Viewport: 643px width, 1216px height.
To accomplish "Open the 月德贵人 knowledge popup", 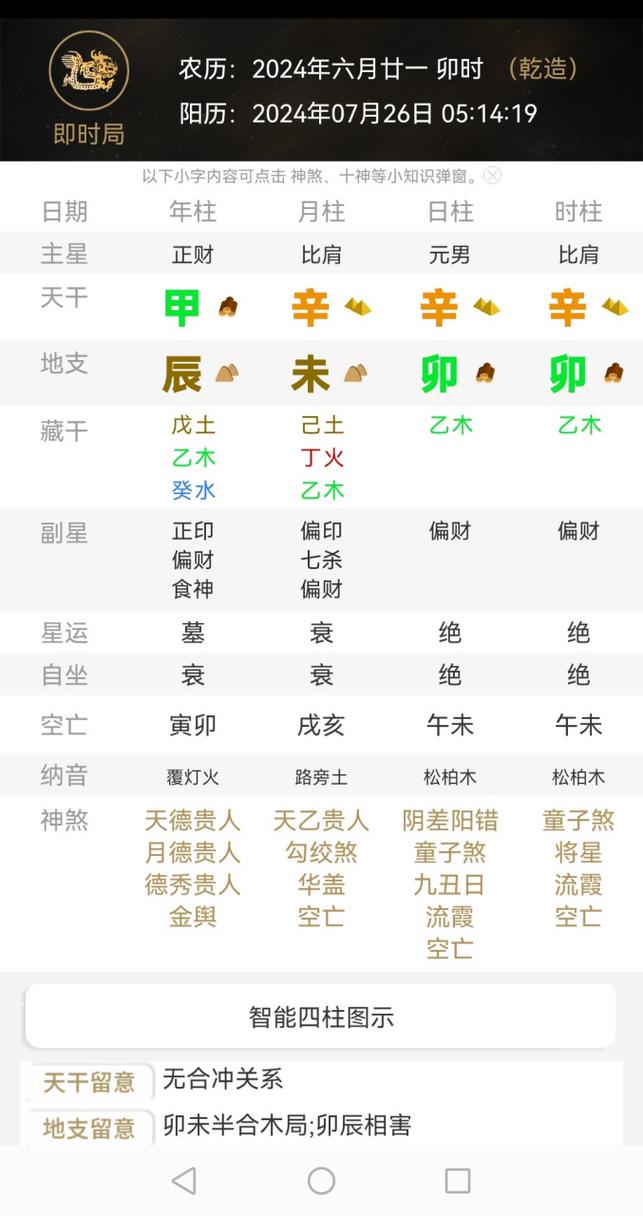I will [193, 853].
